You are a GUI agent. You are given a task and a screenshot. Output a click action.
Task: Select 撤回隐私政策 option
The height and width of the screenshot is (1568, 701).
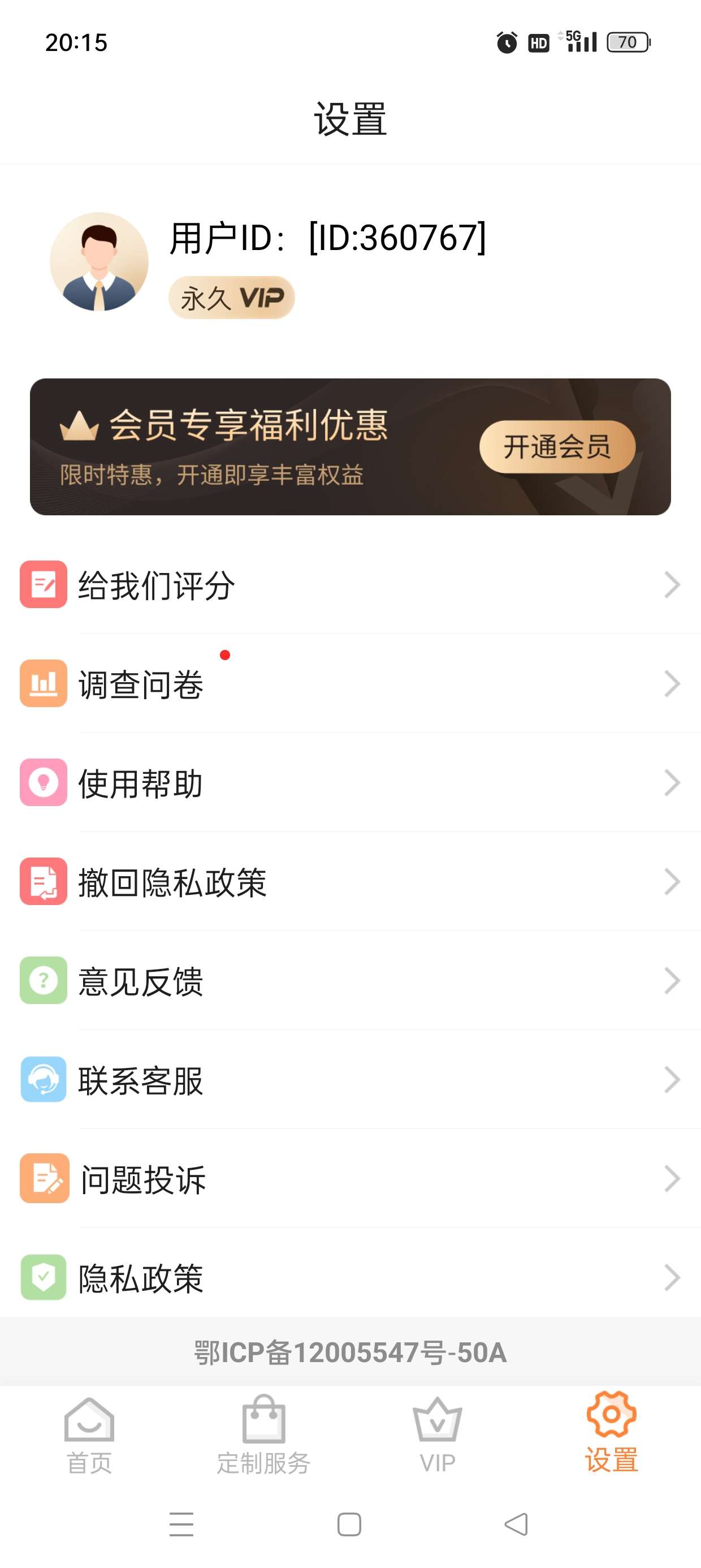(x=350, y=882)
